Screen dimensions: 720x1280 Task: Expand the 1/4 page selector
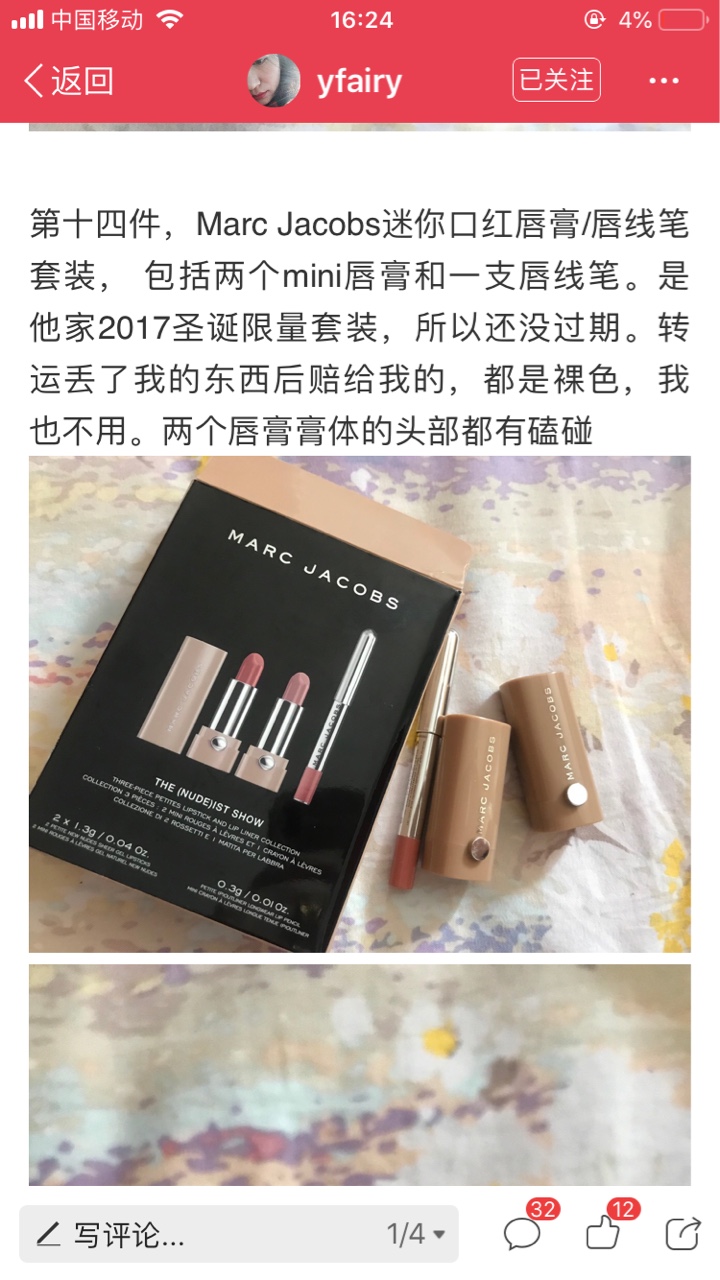pyautogui.click(x=416, y=1234)
